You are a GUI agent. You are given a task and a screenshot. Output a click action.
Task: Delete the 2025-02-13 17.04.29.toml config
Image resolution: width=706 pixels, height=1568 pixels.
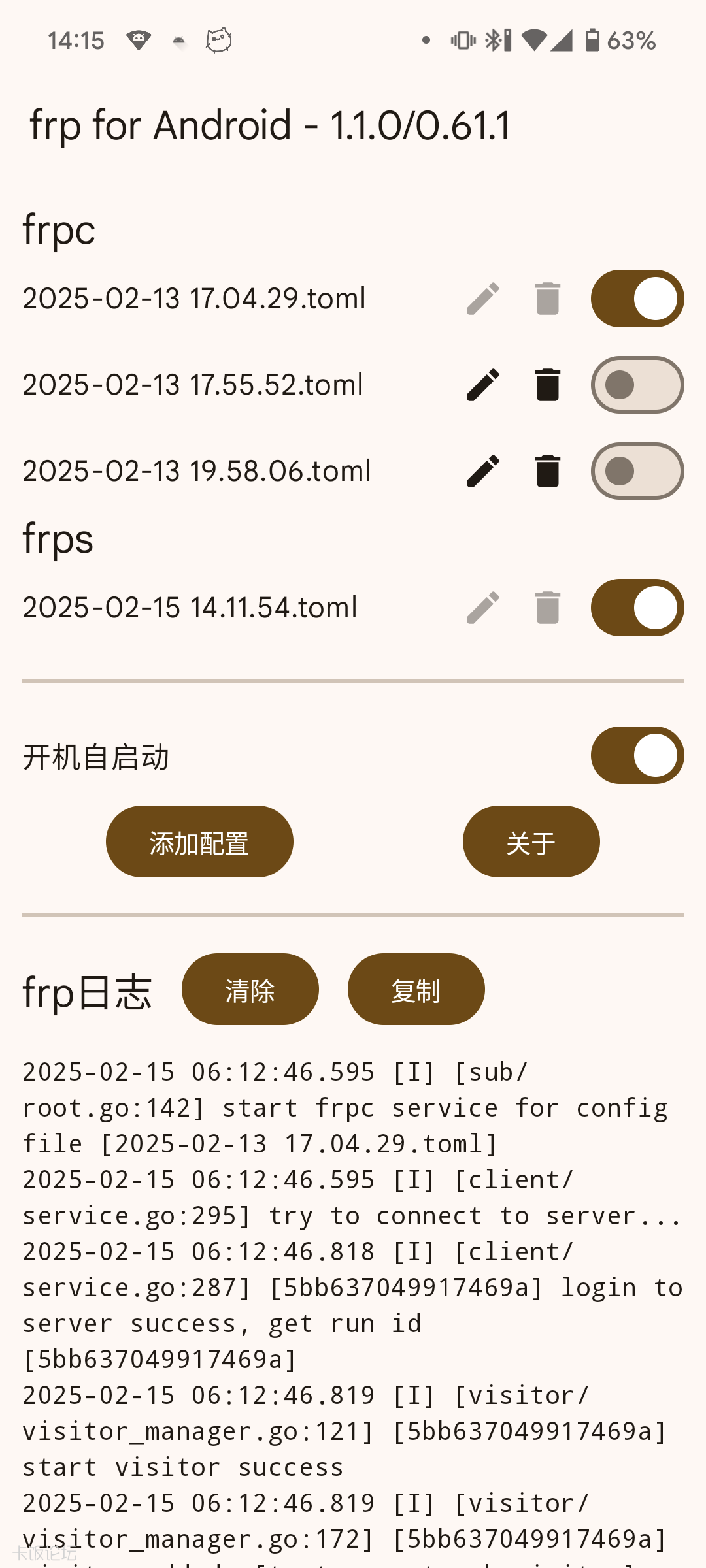coord(547,298)
